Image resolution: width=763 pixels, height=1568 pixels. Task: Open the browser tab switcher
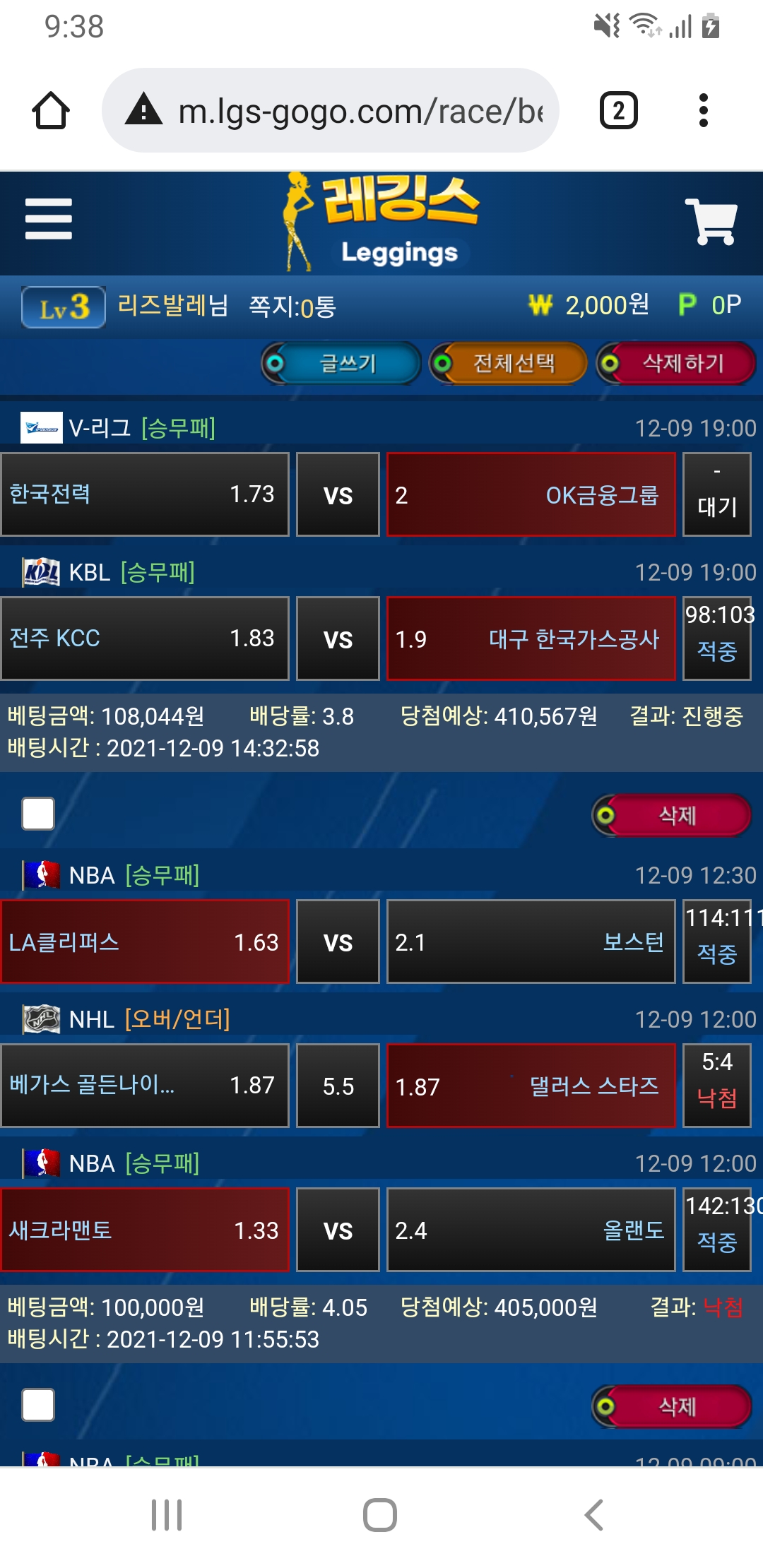point(619,111)
